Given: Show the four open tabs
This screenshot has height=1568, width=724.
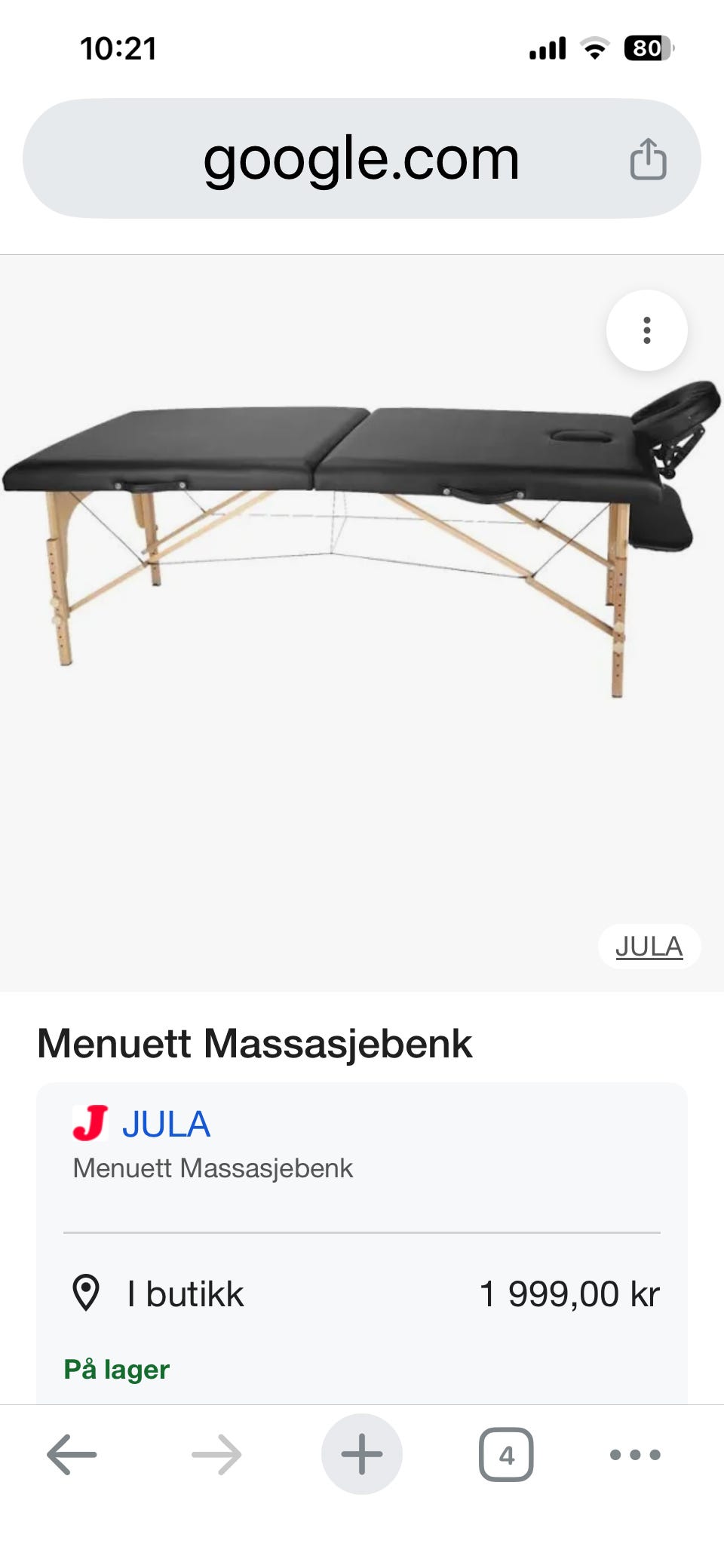Looking at the screenshot, I should (506, 1454).
